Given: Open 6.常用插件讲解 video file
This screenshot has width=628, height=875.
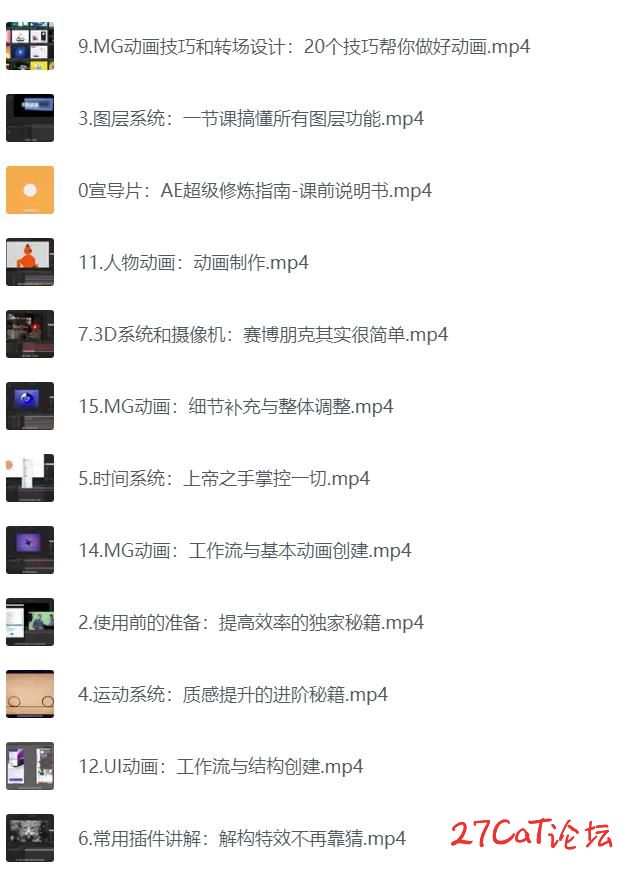Looking at the screenshot, I should (242, 839).
